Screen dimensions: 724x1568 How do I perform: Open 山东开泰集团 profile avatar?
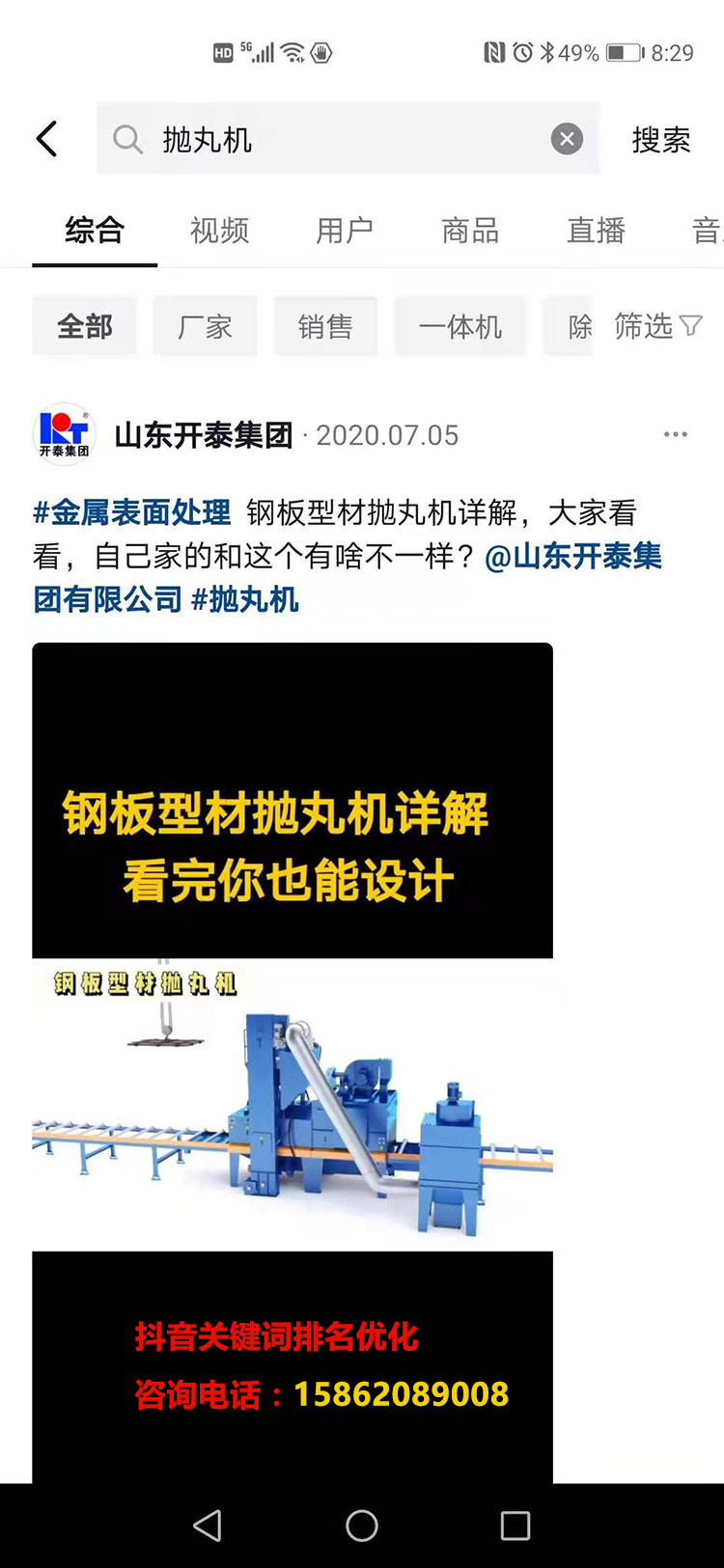(64, 434)
